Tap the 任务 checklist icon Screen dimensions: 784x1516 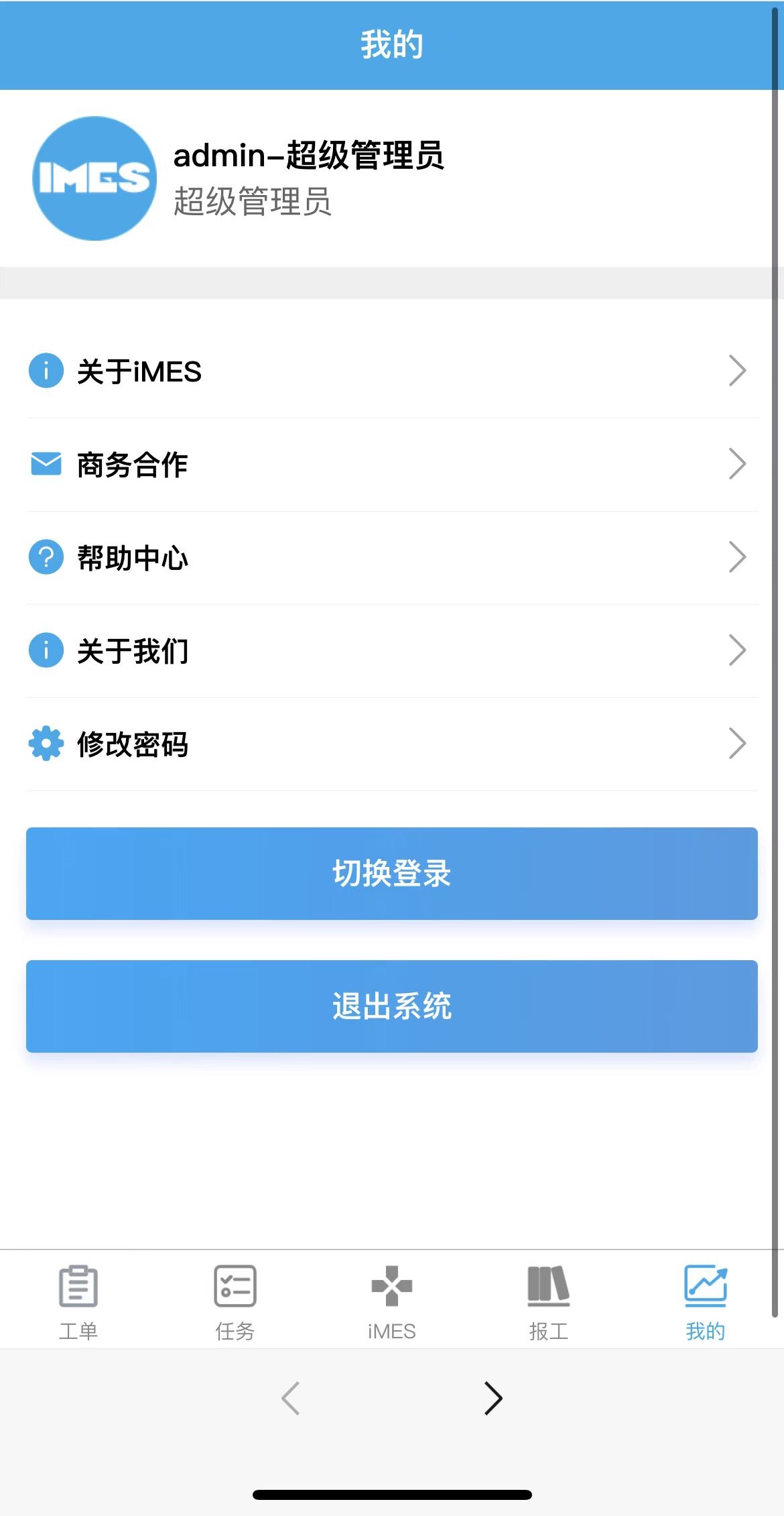235,1285
